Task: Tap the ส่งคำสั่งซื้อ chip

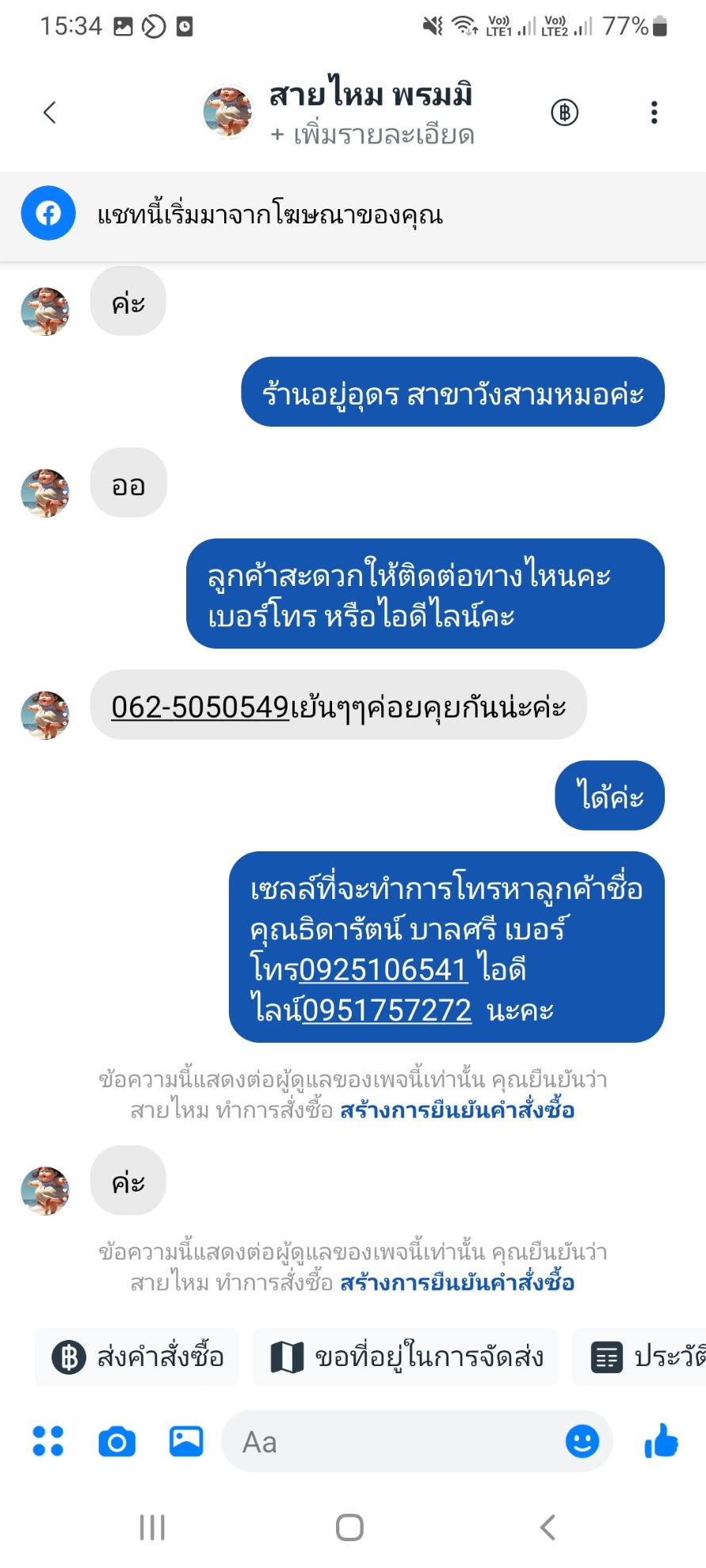Action: point(137,1357)
